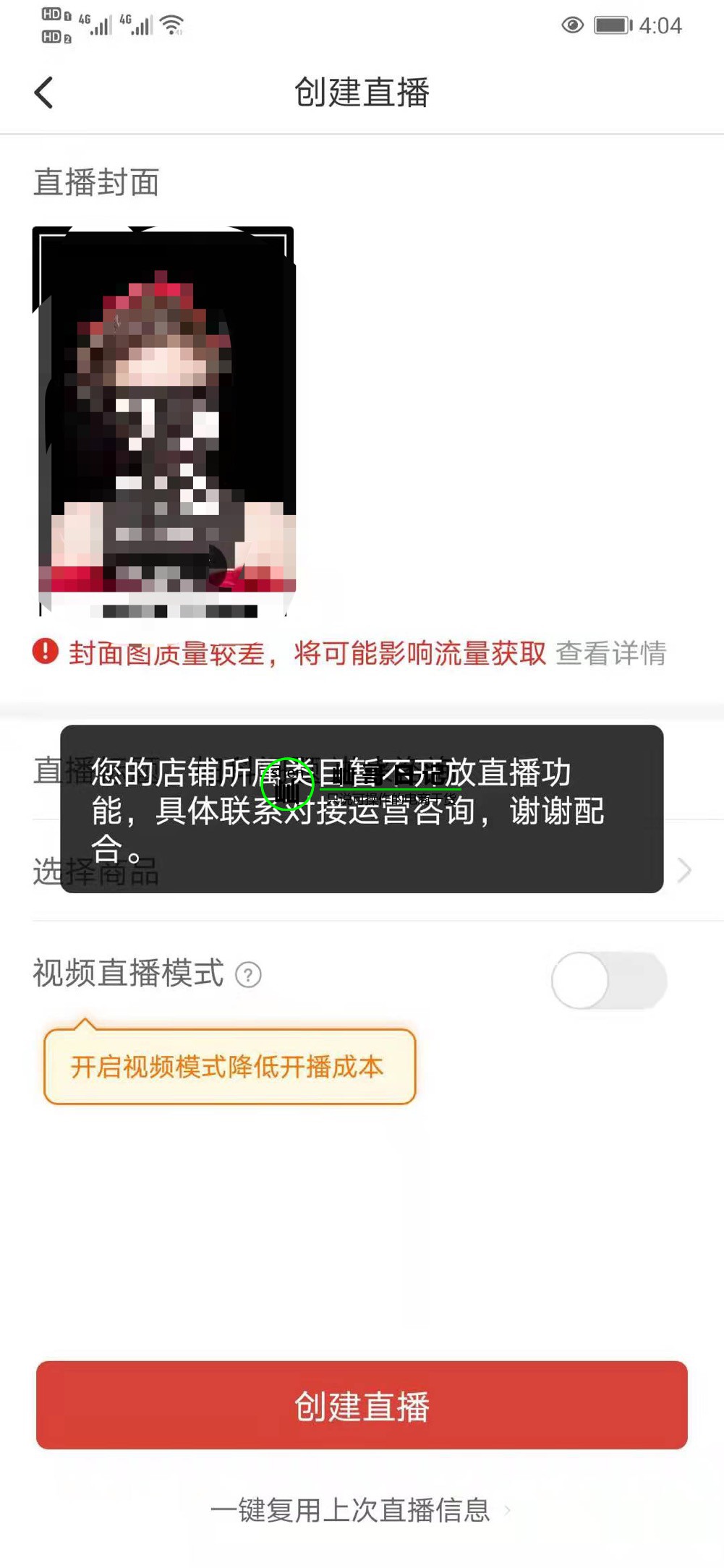Open 查看详情 for cover quality warning
The width and height of the screenshot is (724, 1568).
coord(610,653)
